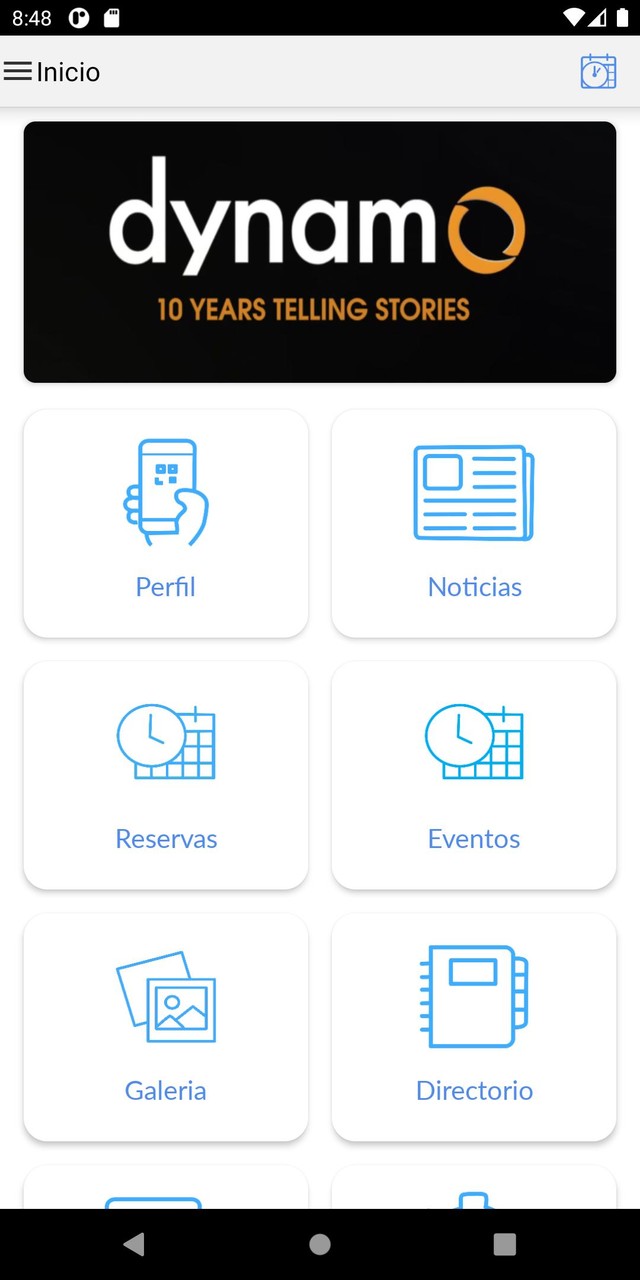Go back with the system back button
Screen dimensions: 640x1280
(x=134, y=1244)
